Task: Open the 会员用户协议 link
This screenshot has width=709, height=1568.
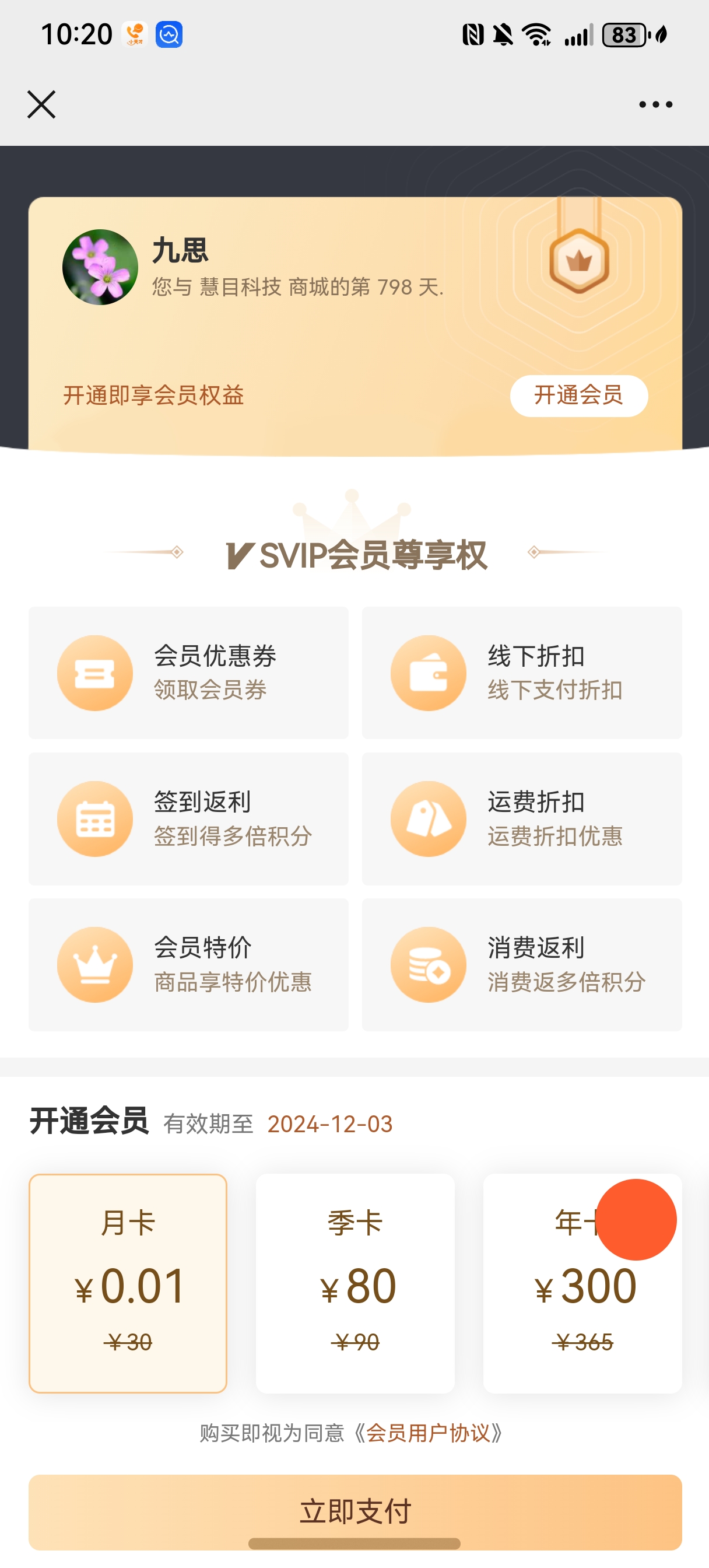Action: (x=428, y=1433)
